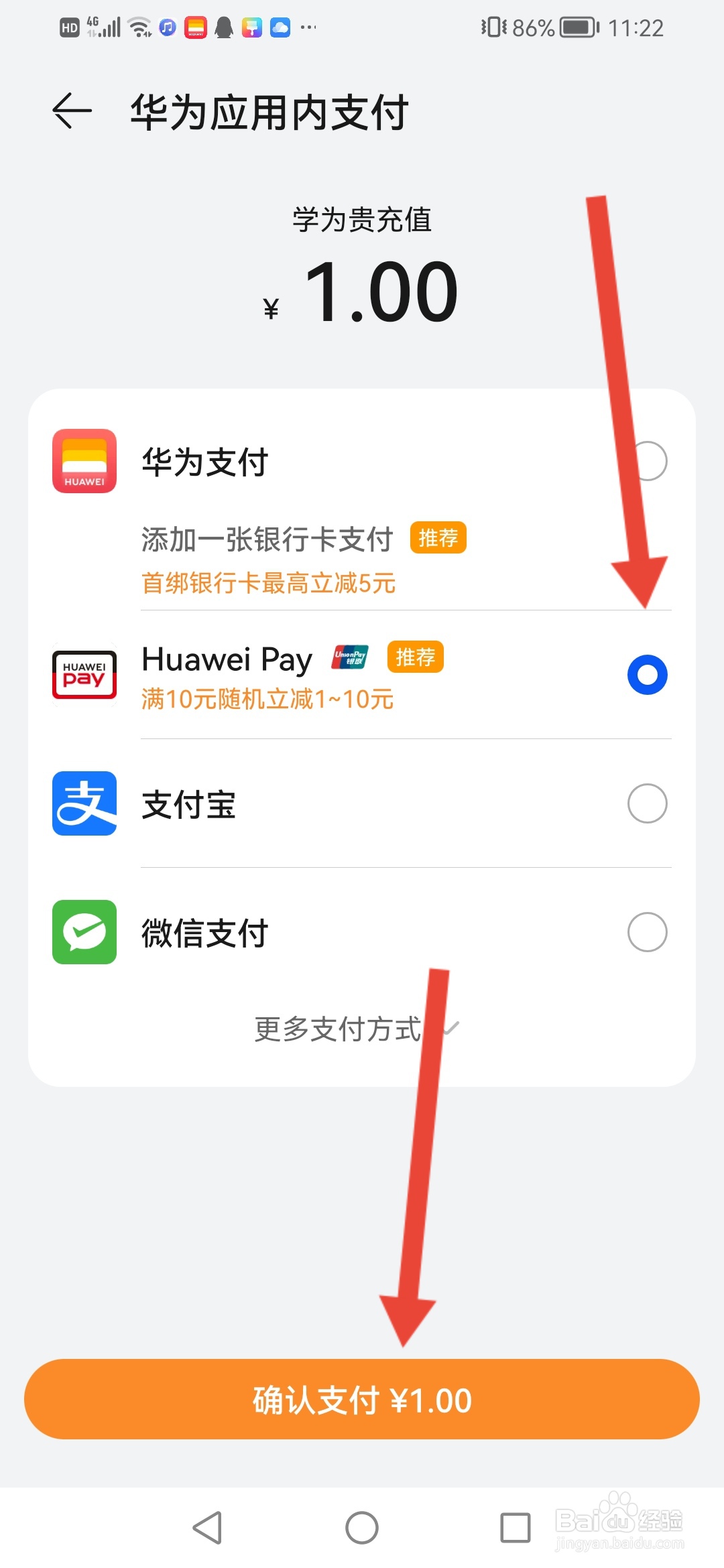Tap the red Huawei Pay logo icon
This screenshot has height=1568, width=724.
click(83, 675)
